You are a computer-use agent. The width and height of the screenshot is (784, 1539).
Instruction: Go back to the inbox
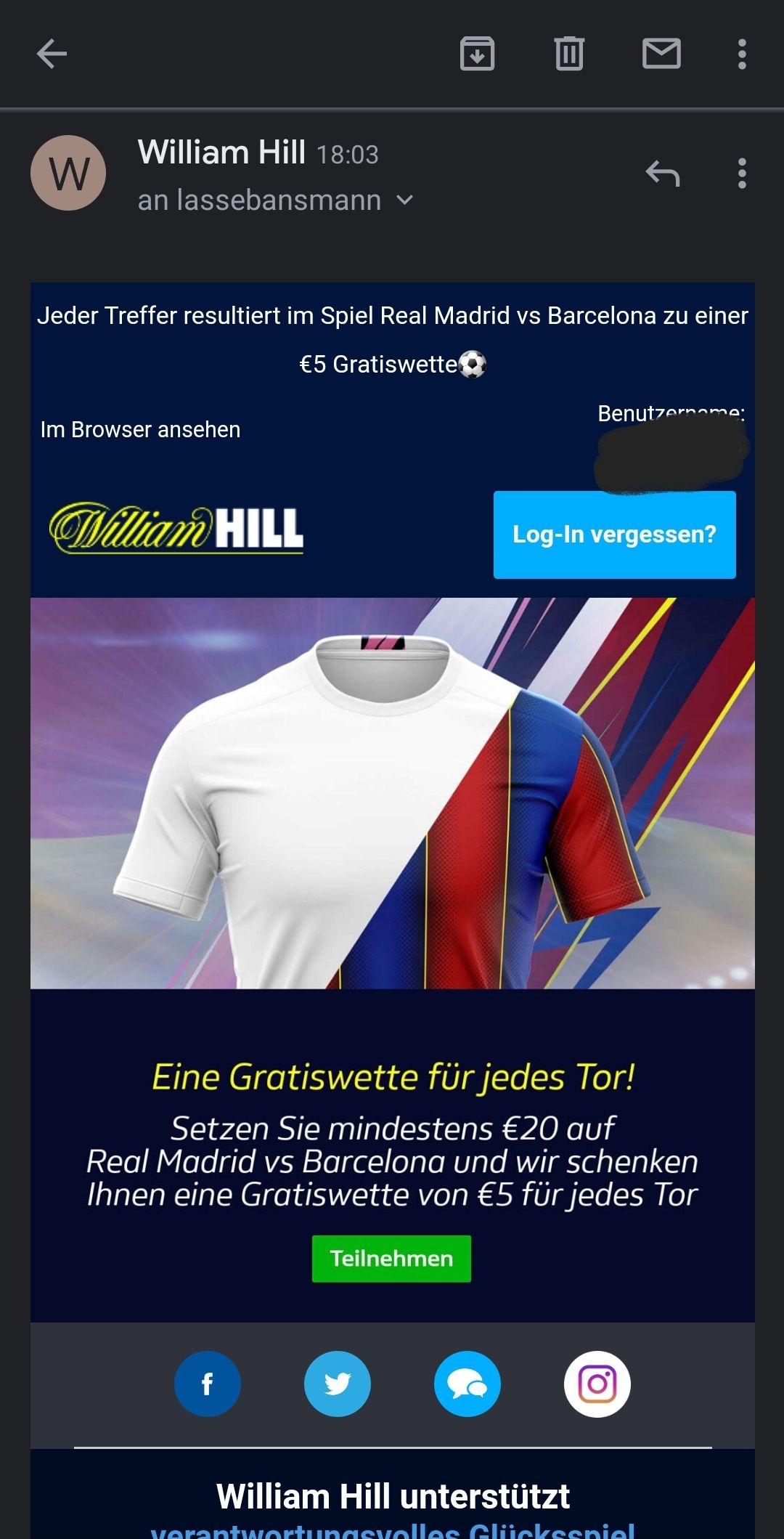click(x=52, y=54)
